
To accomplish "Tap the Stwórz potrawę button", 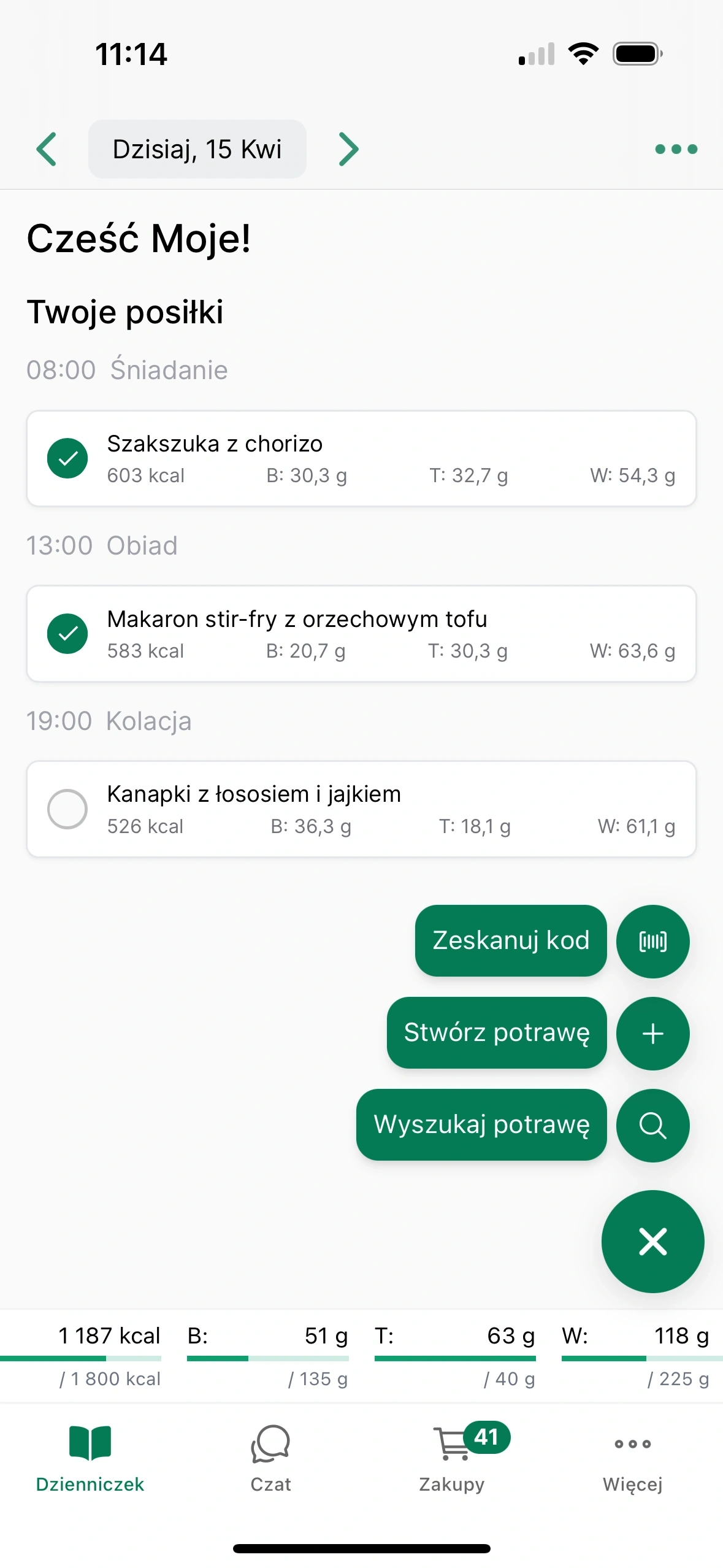I will 497,1032.
